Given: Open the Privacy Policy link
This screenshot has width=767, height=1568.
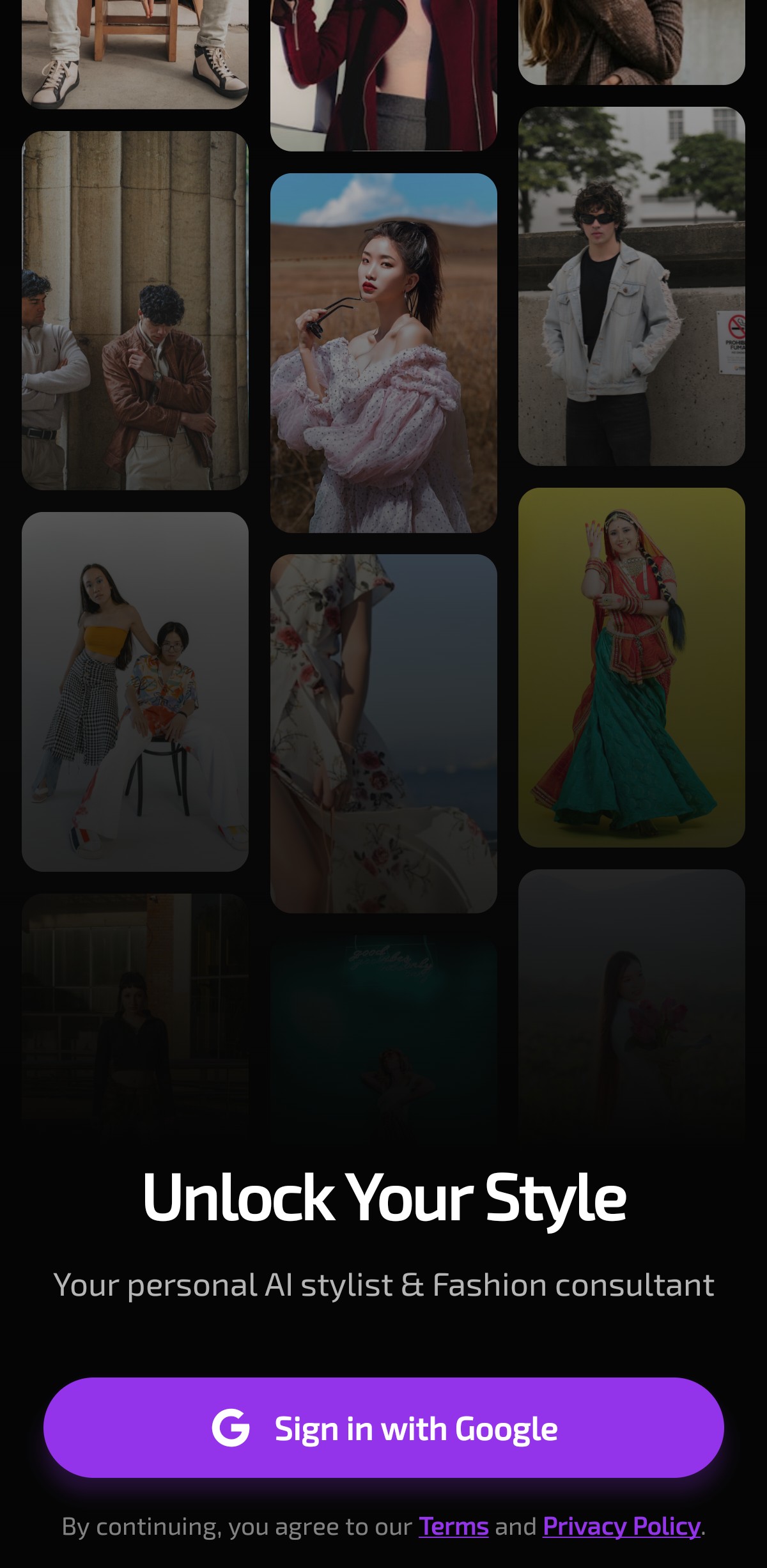Looking at the screenshot, I should (x=621, y=1526).
